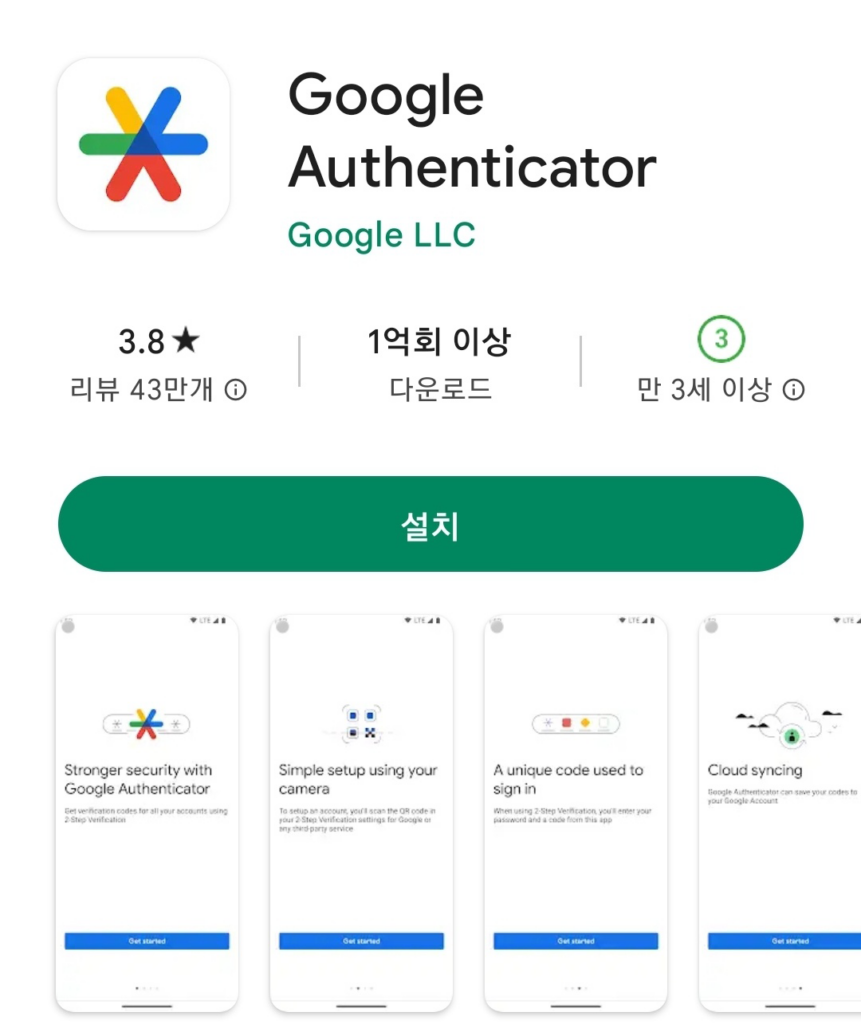Open the 'Stronger security' screenshot
Image resolution: width=861 pixels, height=1024 pixels.
coord(147,812)
